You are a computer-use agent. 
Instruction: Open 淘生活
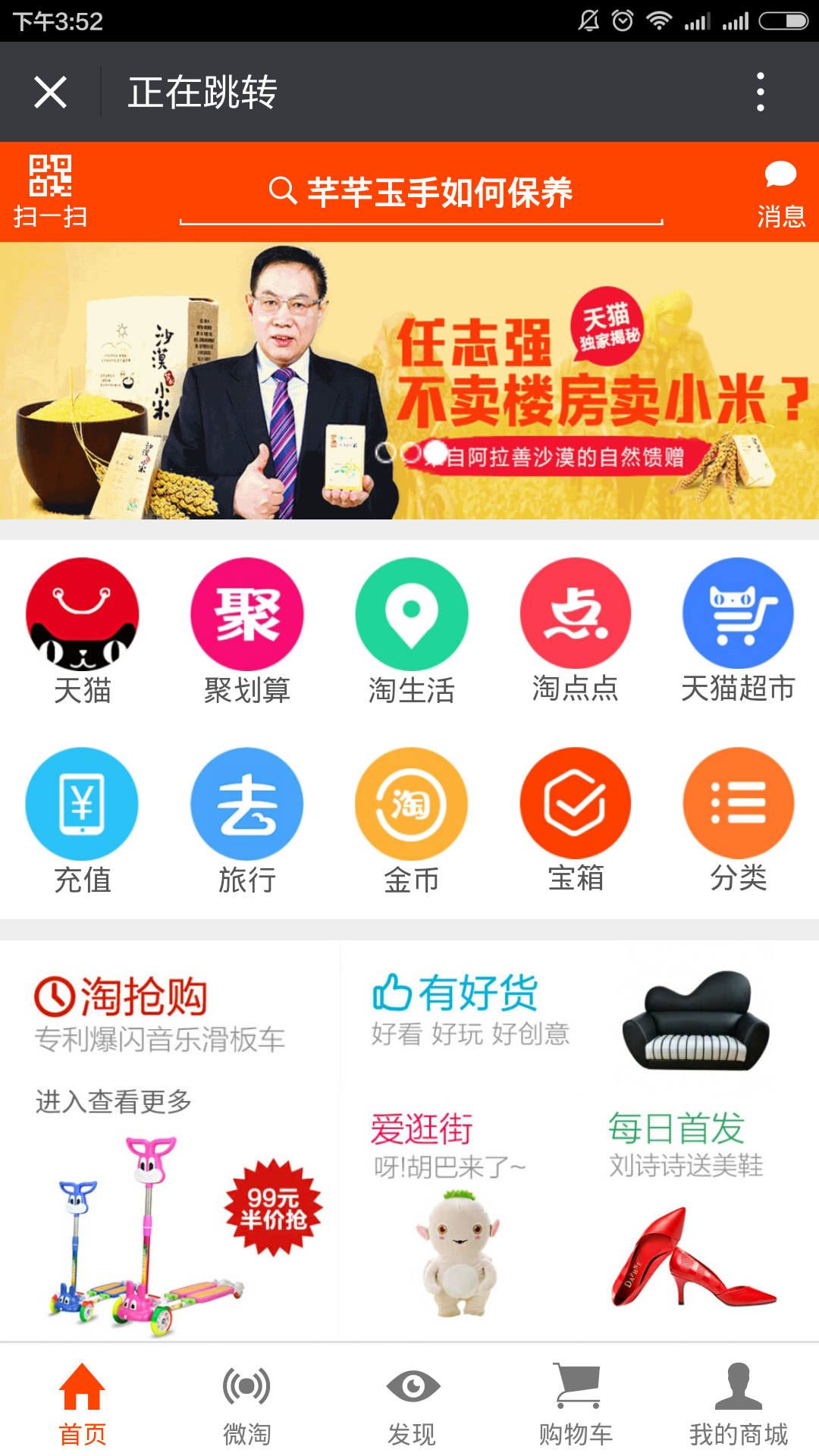point(412,631)
